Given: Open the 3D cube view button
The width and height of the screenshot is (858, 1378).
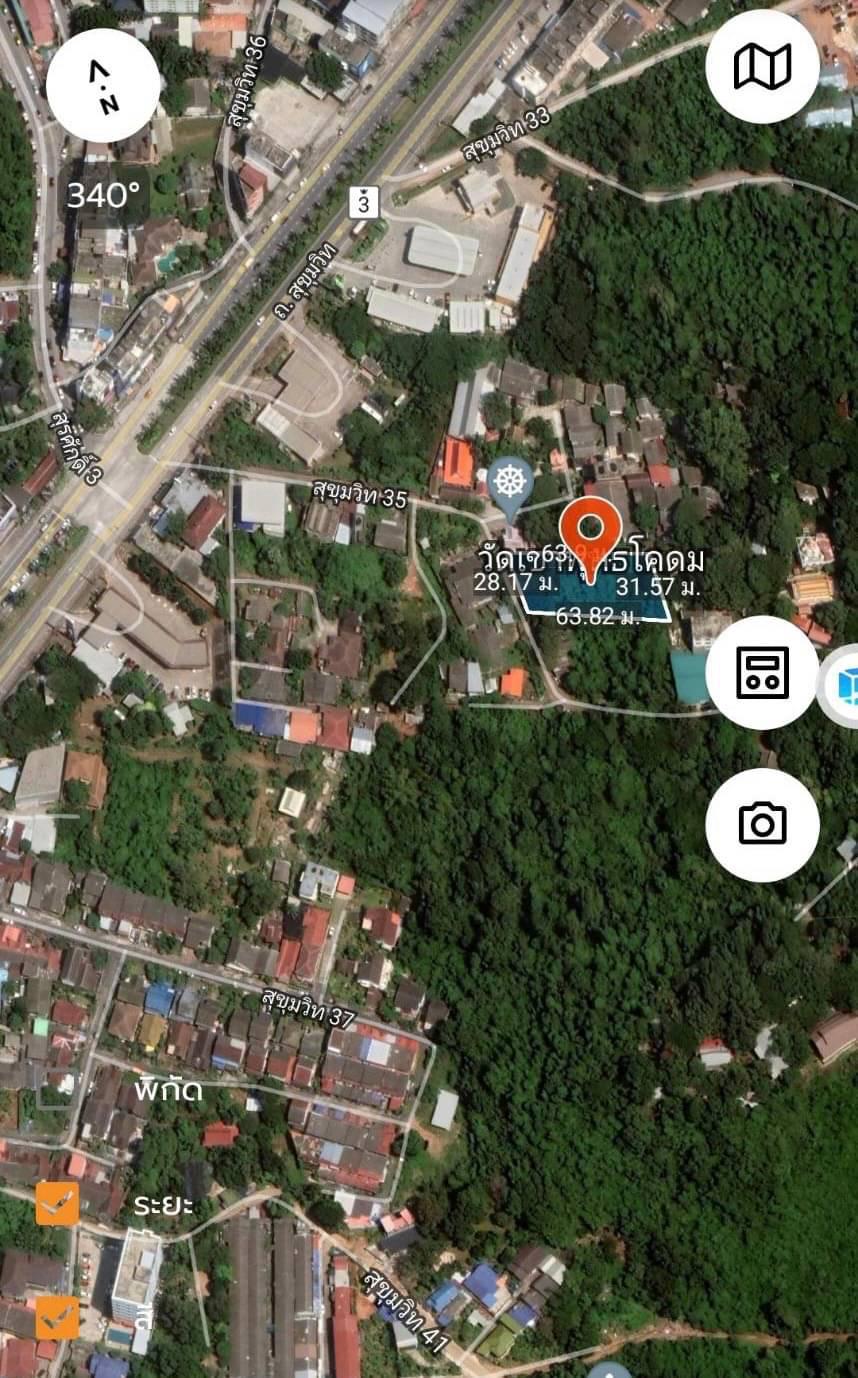Looking at the screenshot, I should [844, 685].
